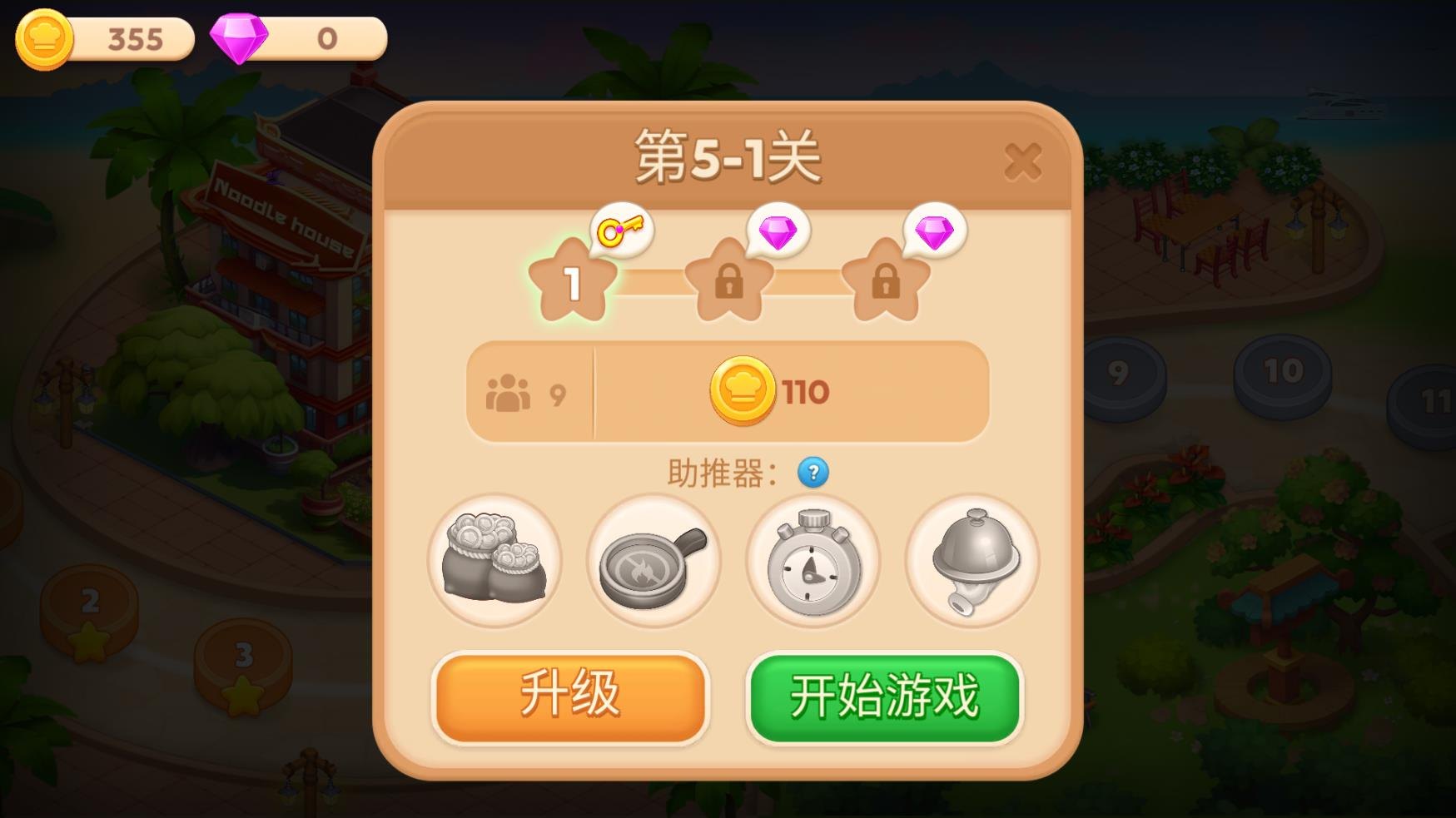Select the serving cloche booster
1456x818 pixels.
point(972,561)
